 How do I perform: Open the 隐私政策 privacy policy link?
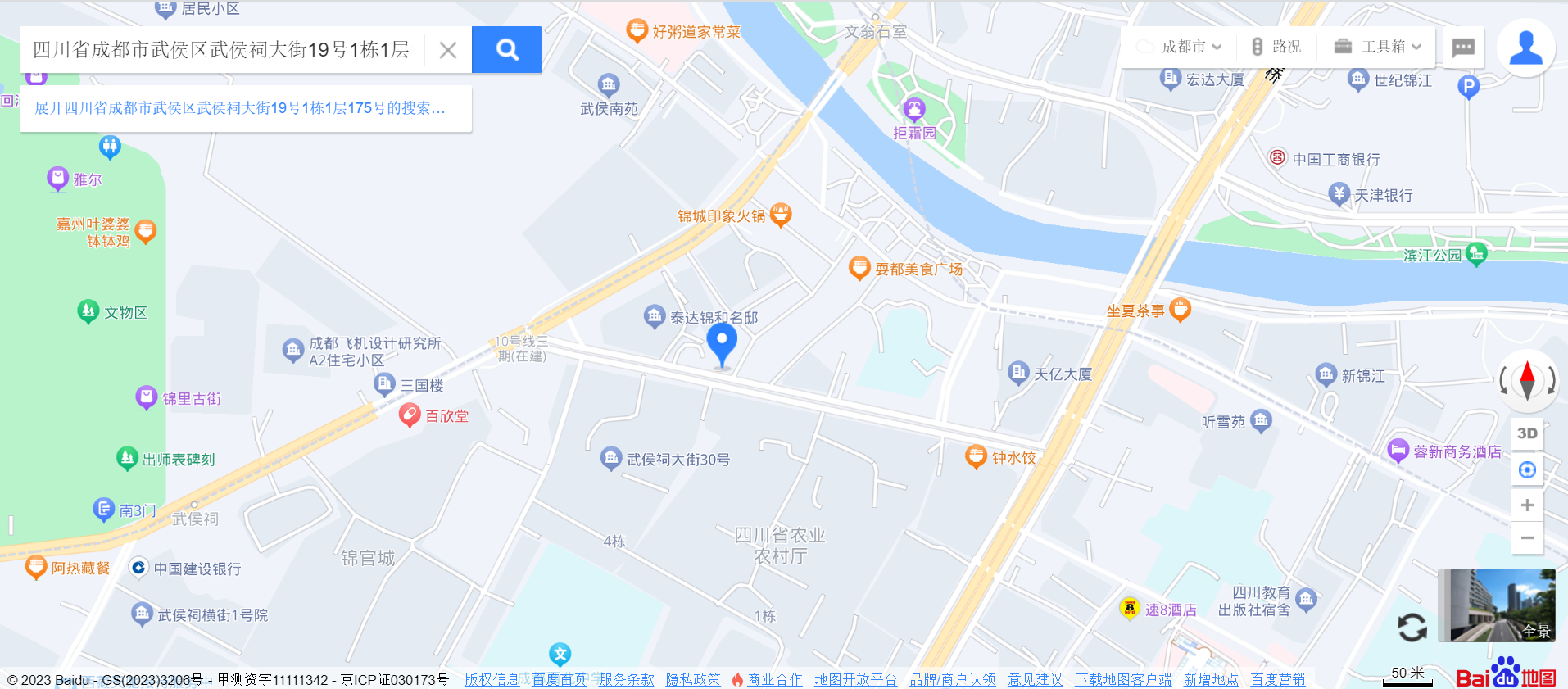click(x=693, y=679)
